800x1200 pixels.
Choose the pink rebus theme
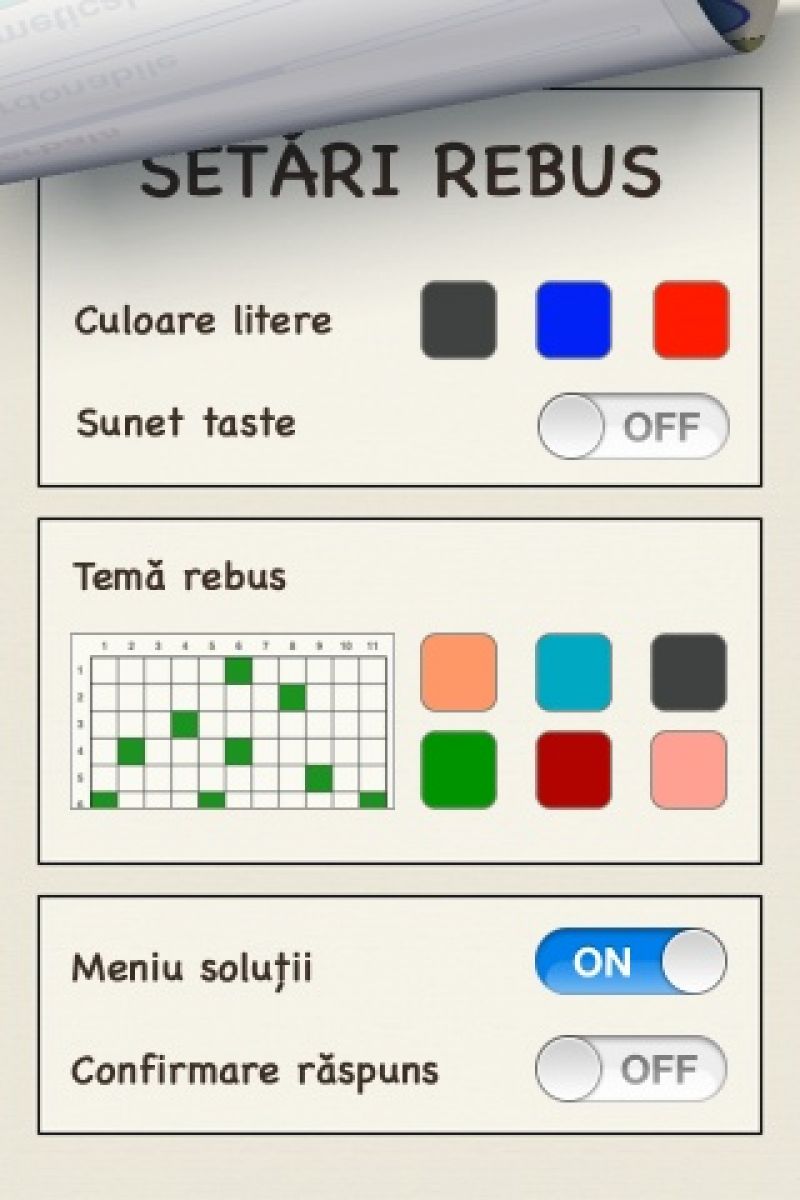coord(689,769)
